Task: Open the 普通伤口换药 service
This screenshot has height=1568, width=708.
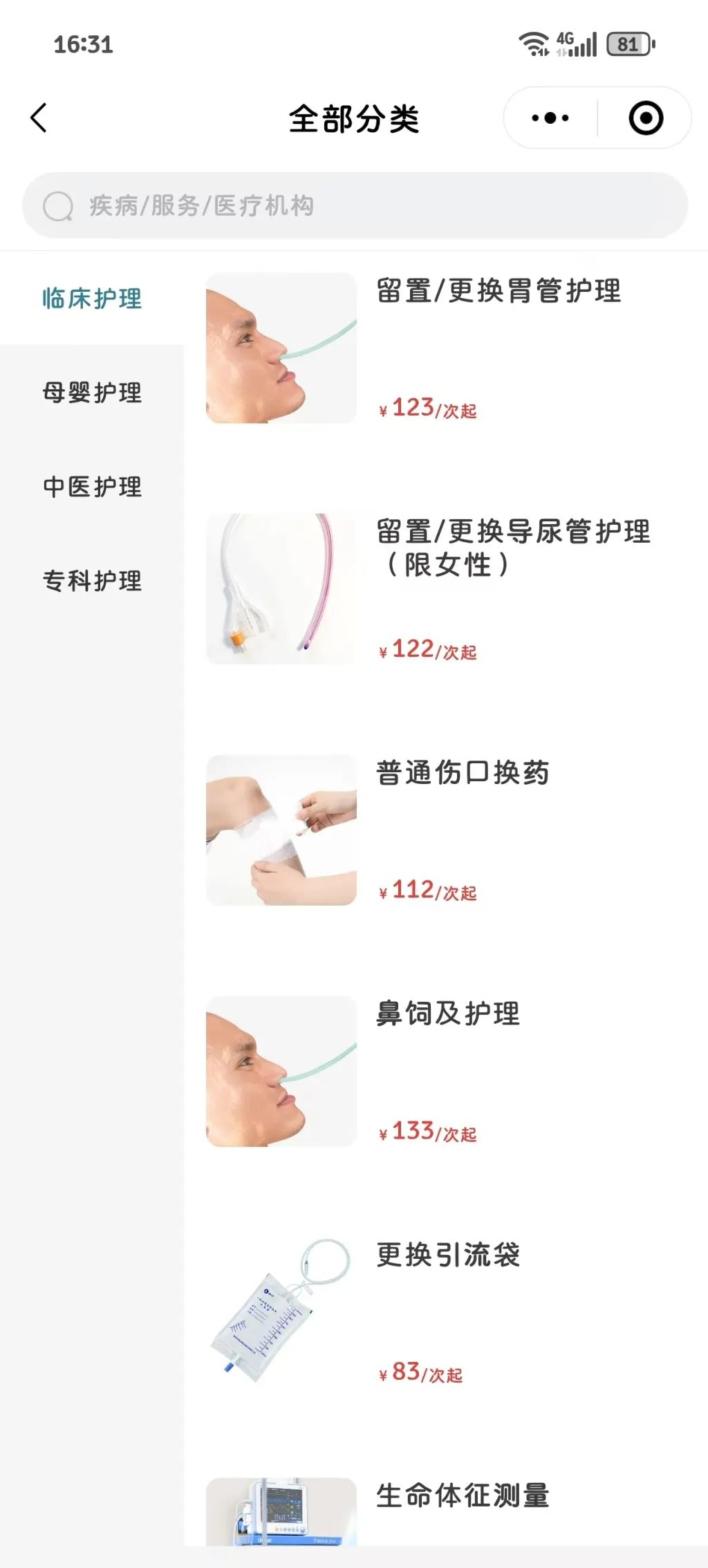Action: tap(462, 773)
